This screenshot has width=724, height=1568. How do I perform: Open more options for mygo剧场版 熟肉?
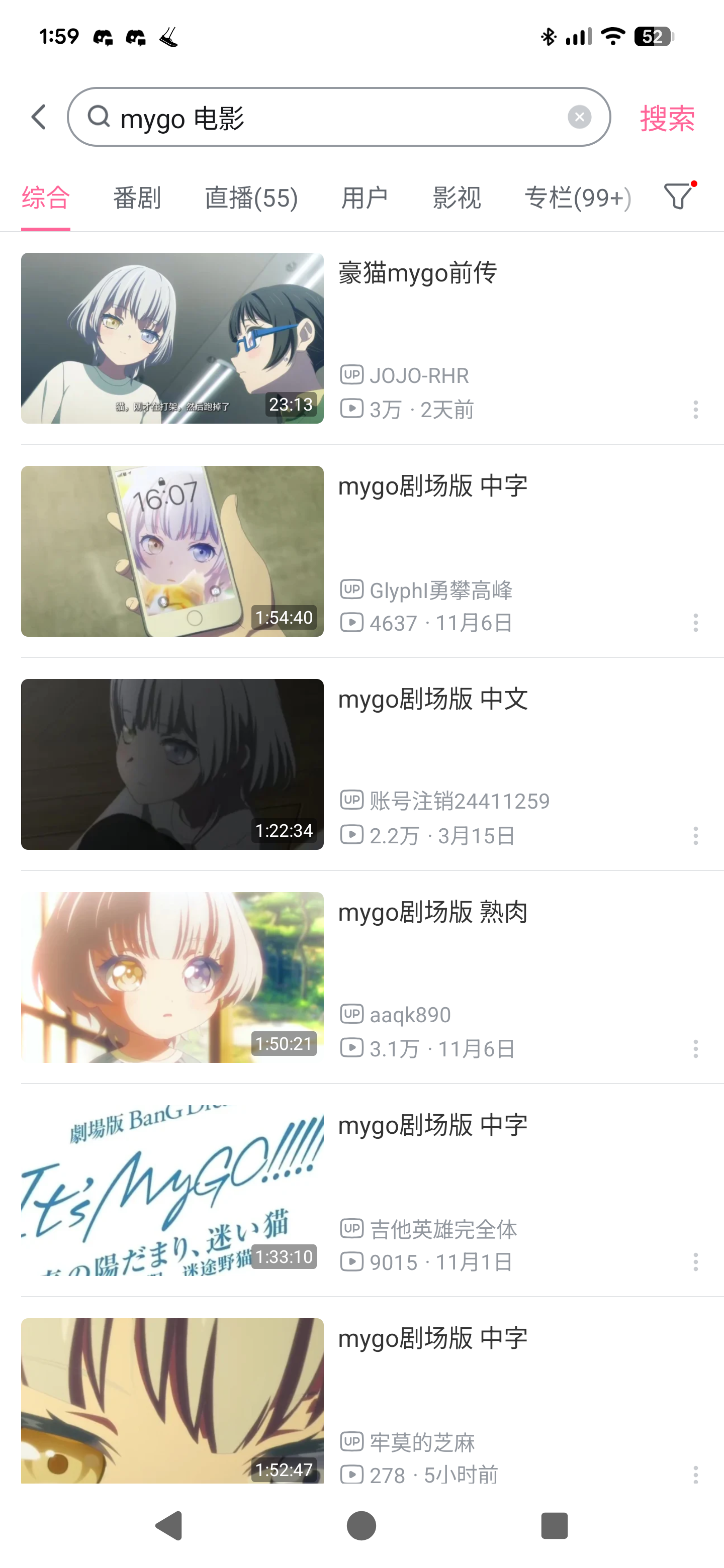point(695,1049)
